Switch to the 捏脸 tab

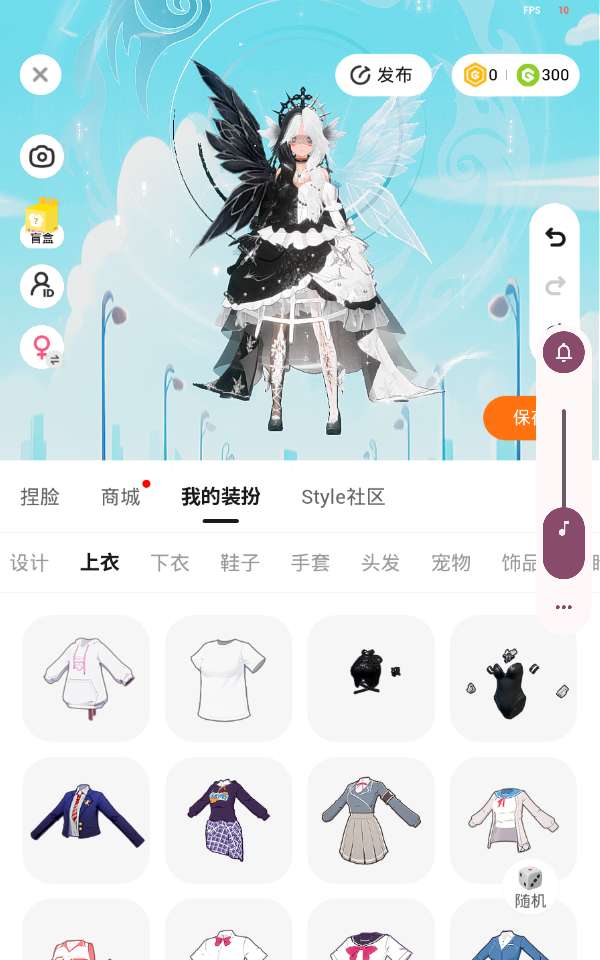[x=40, y=497]
